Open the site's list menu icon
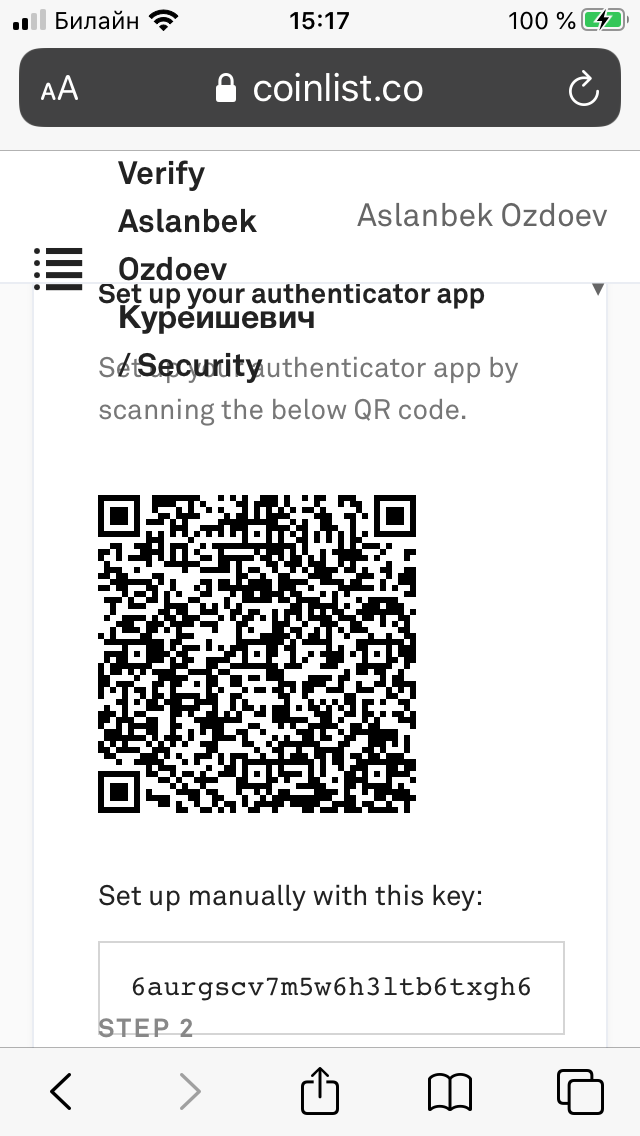Viewport: 640px width, 1136px height. [x=58, y=269]
